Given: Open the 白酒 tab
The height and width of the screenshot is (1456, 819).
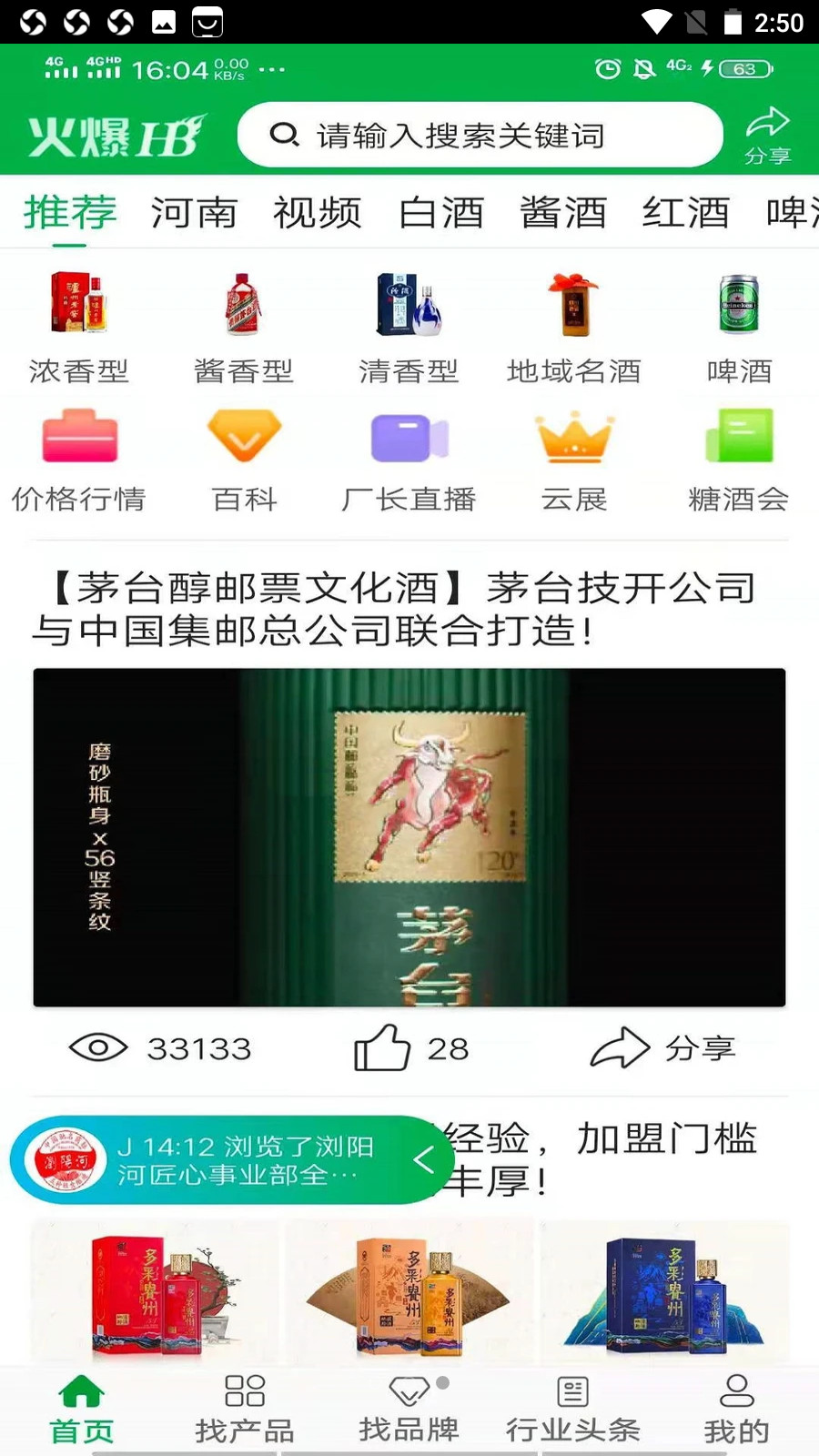Looking at the screenshot, I should (x=440, y=214).
